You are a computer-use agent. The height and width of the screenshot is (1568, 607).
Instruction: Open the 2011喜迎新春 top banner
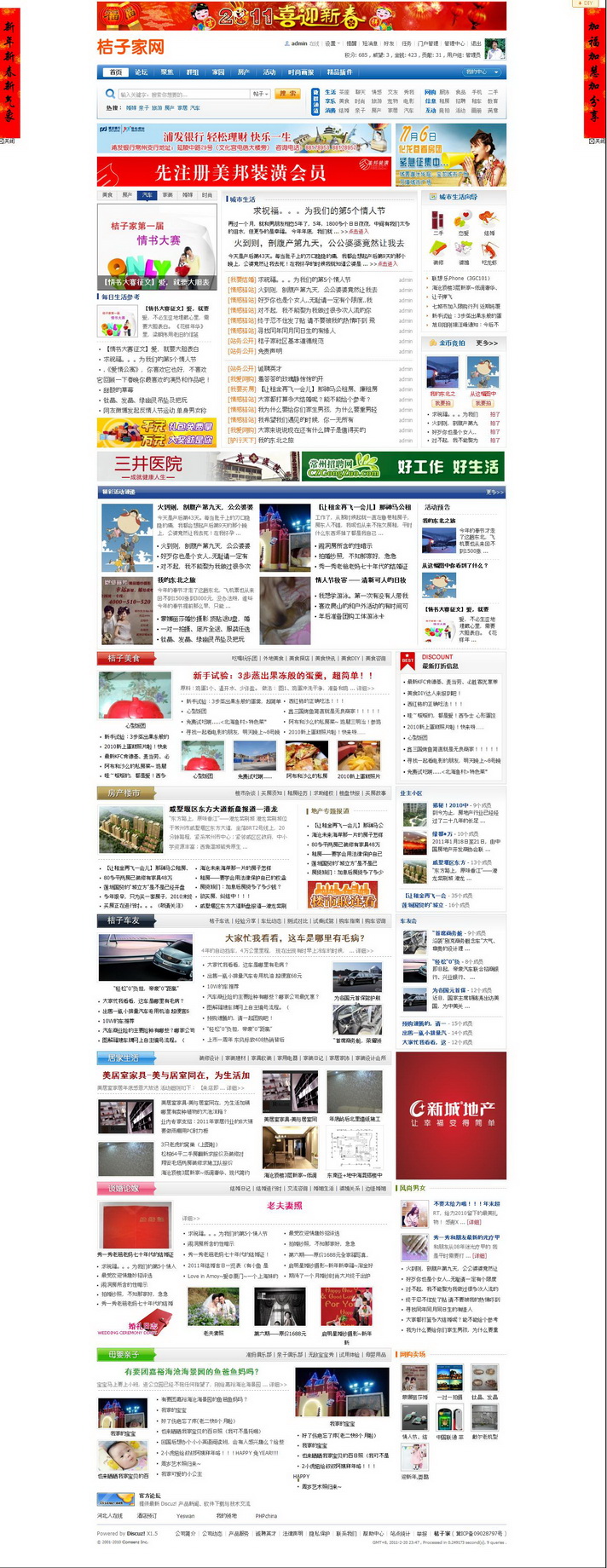point(302,16)
